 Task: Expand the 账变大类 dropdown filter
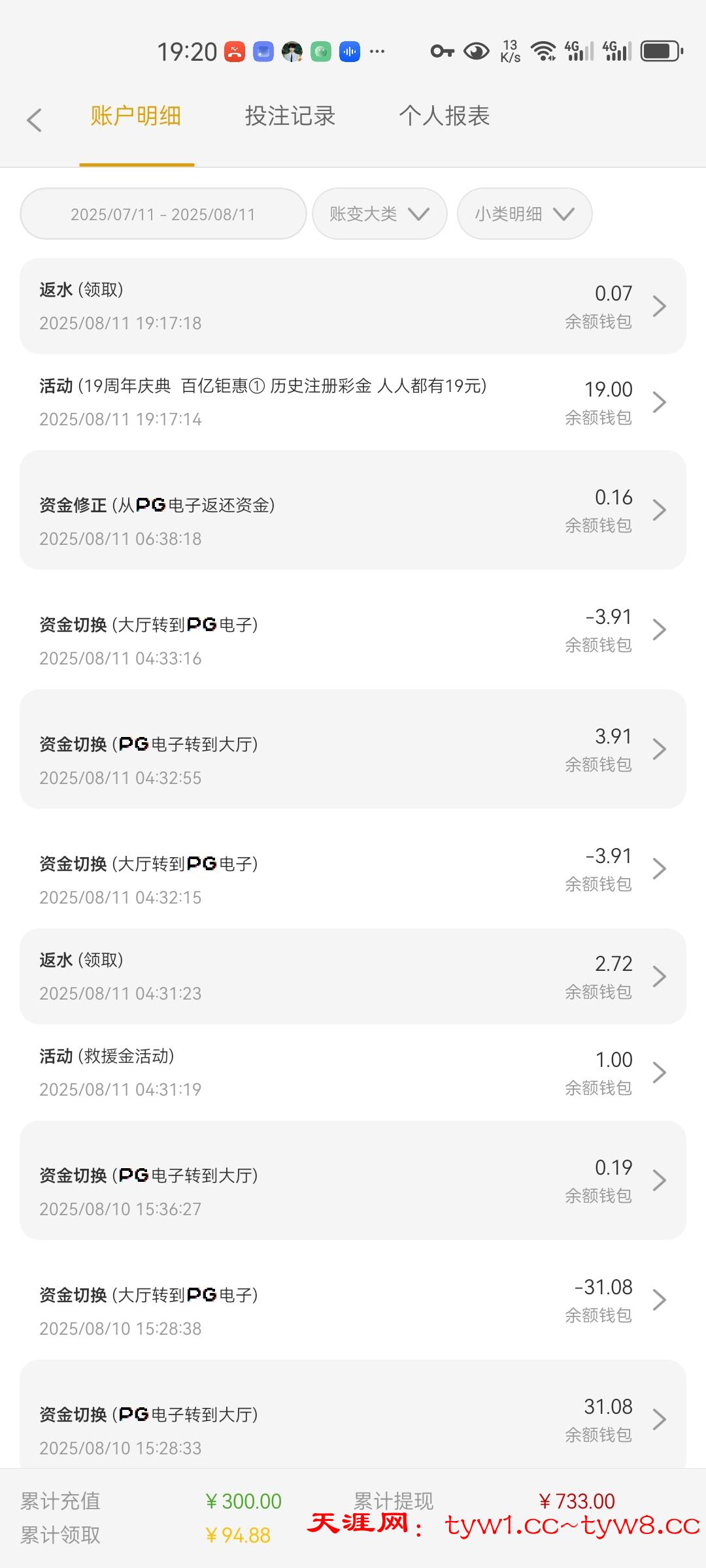click(379, 214)
